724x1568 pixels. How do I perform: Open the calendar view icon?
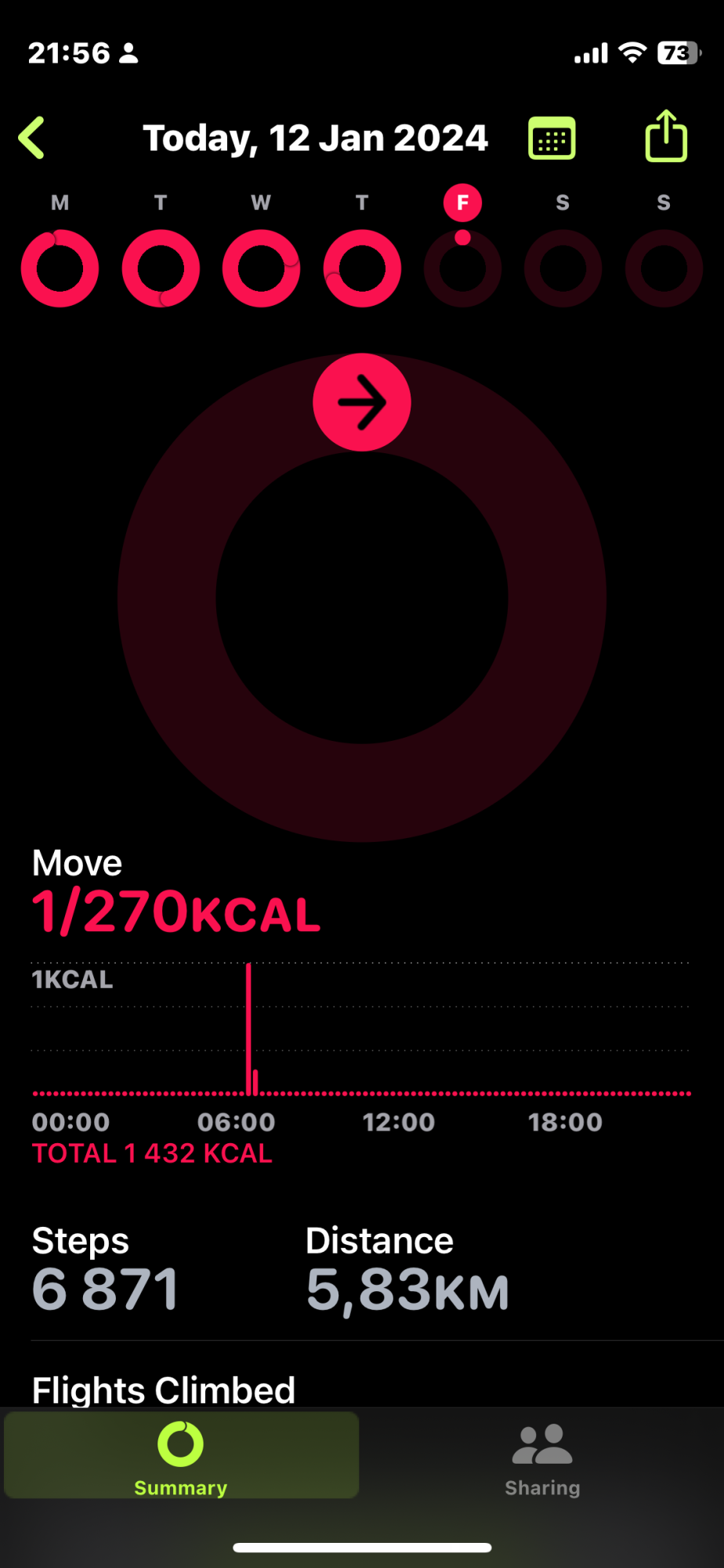(552, 138)
